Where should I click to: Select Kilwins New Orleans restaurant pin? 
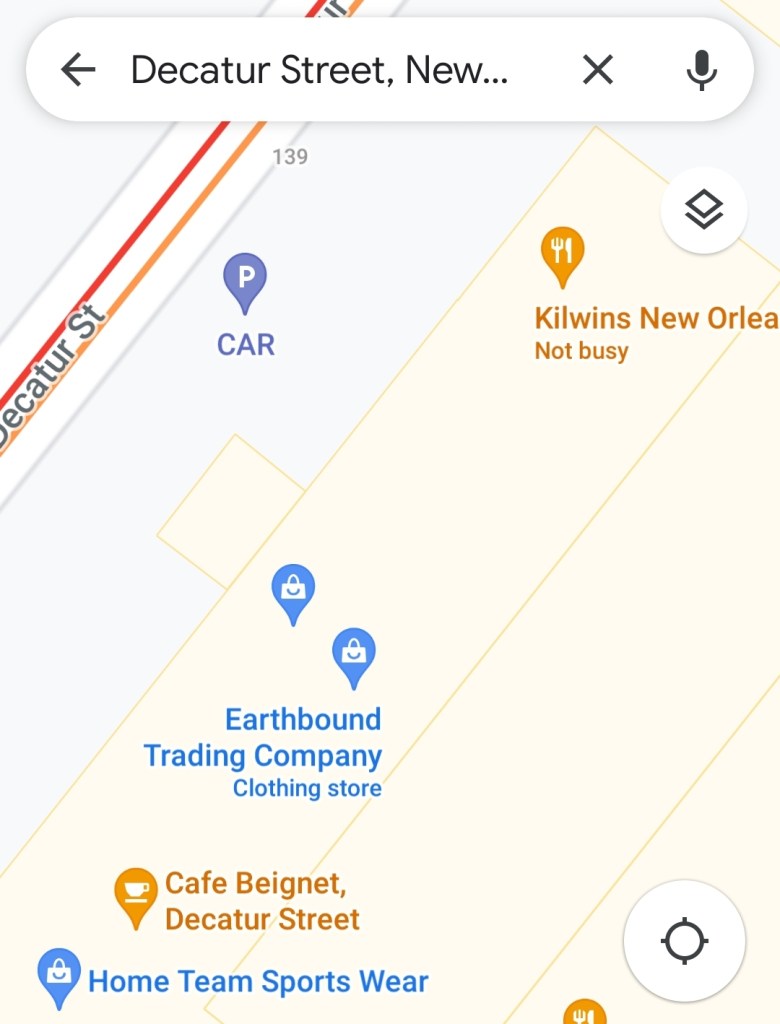pos(562,254)
